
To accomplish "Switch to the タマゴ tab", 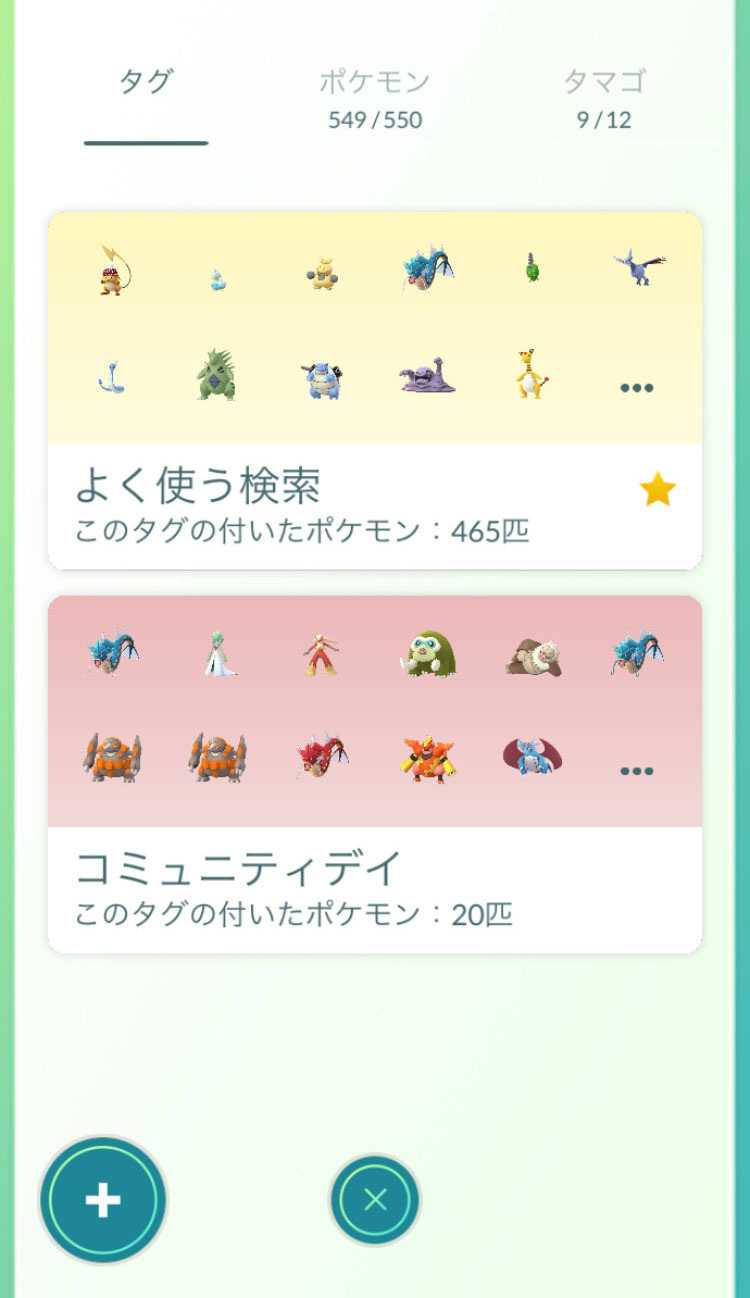I will [x=603, y=98].
